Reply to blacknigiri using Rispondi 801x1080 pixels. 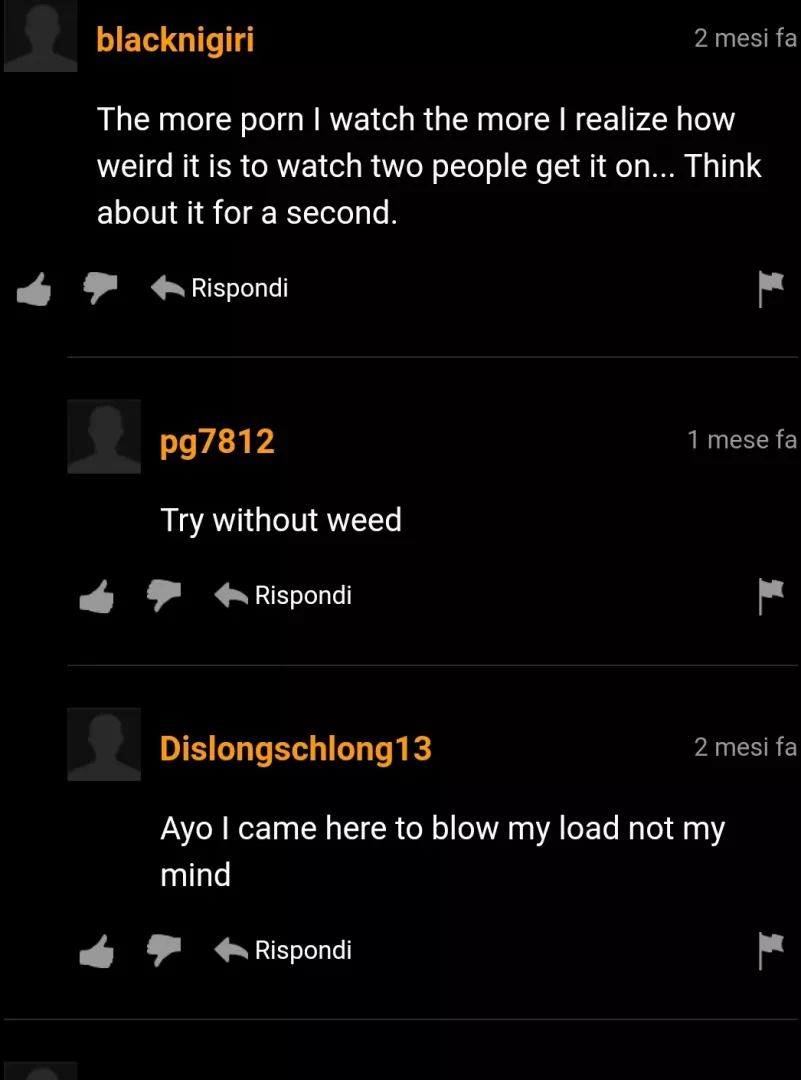click(x=239, y=288)
